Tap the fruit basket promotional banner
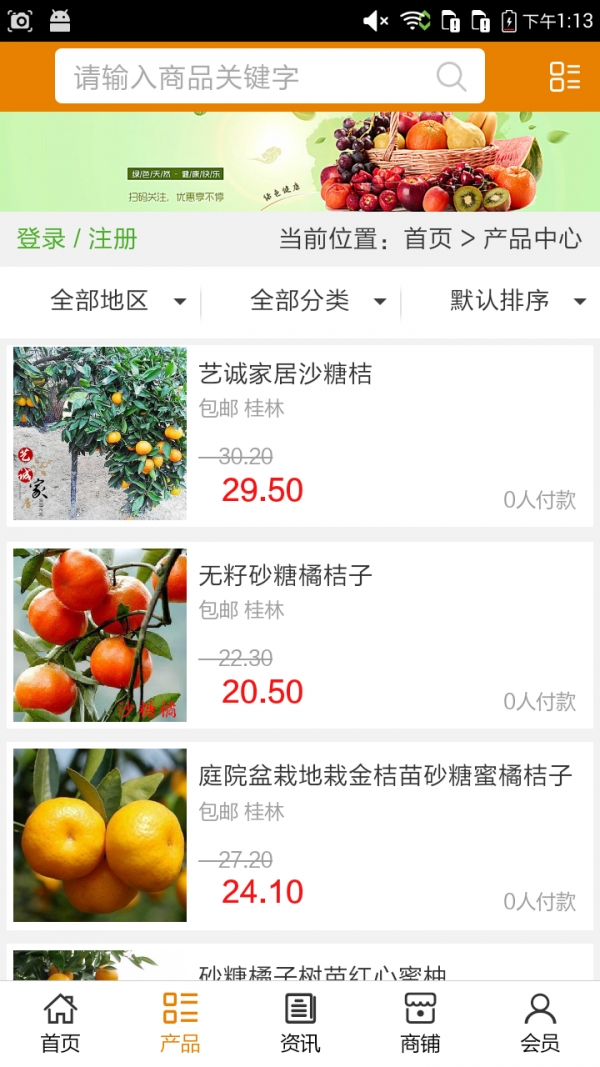Screen dimensions: 600x1067 click(300, 162)
